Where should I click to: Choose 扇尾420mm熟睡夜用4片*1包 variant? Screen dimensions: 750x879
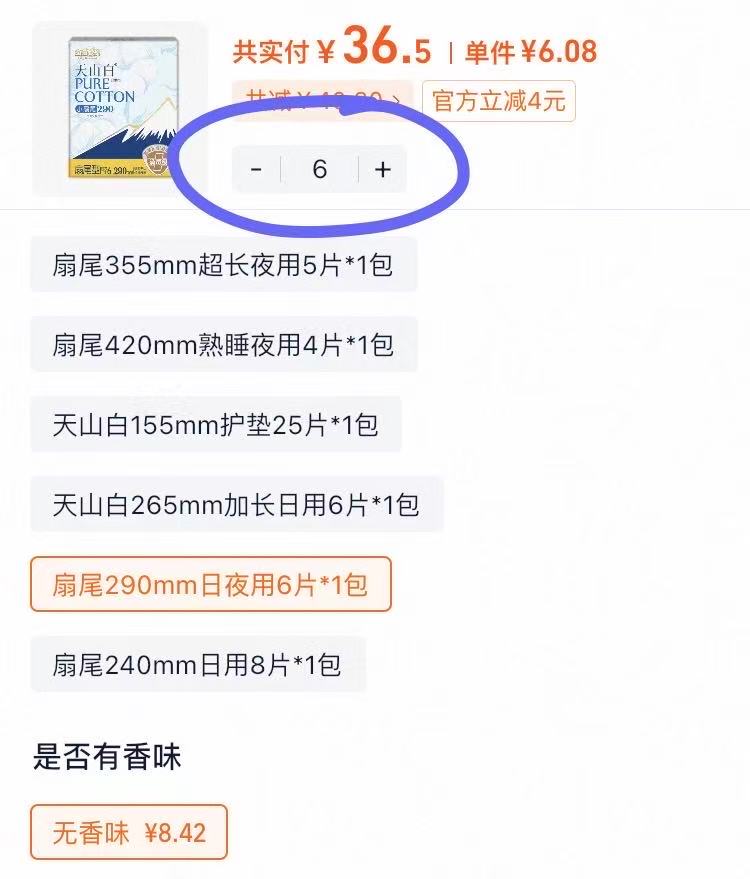coord(223,345)
